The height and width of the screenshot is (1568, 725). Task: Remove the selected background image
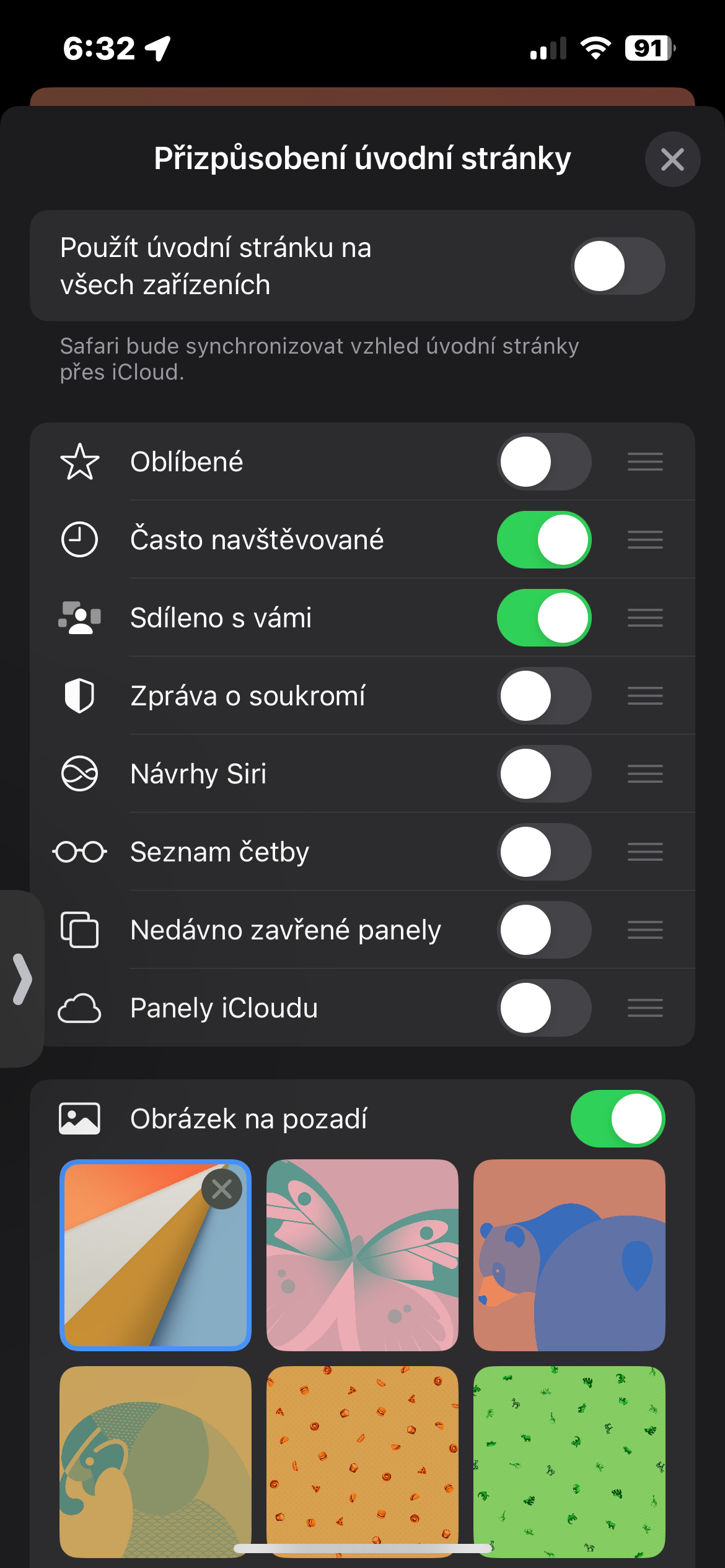(x=222, y=1189)
